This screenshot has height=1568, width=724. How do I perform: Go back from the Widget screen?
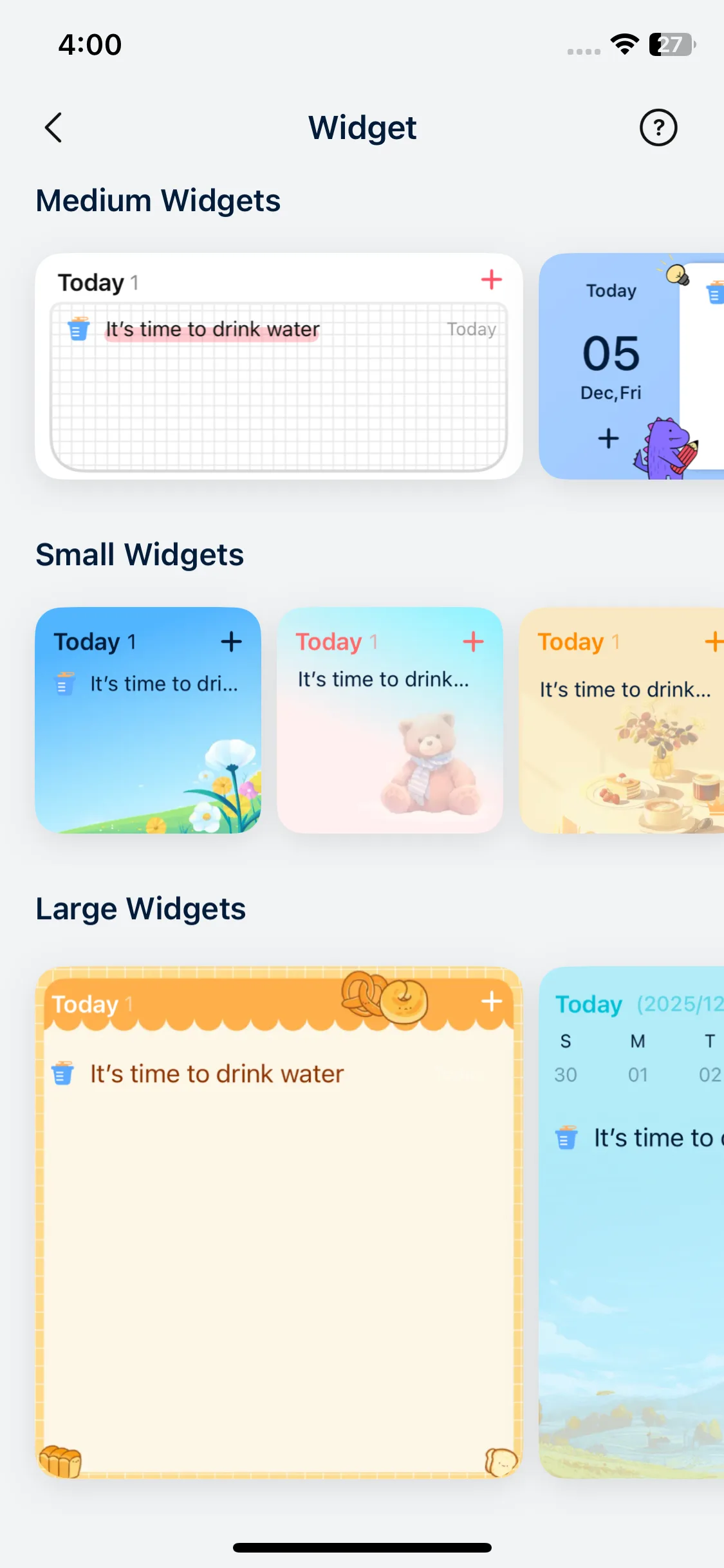coord(54,127)
